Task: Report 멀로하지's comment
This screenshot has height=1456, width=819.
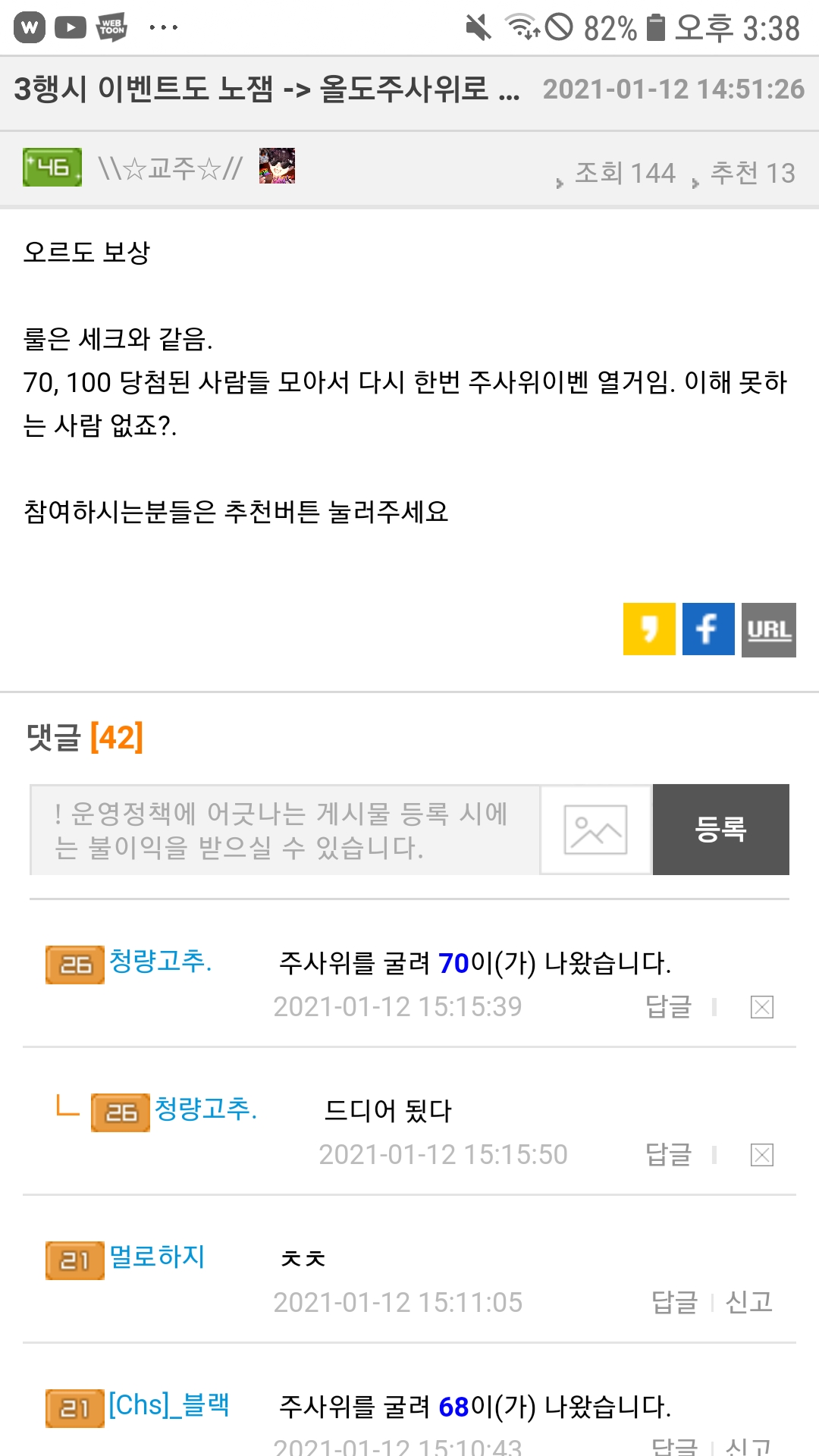Action: (x=748, y=1302)
